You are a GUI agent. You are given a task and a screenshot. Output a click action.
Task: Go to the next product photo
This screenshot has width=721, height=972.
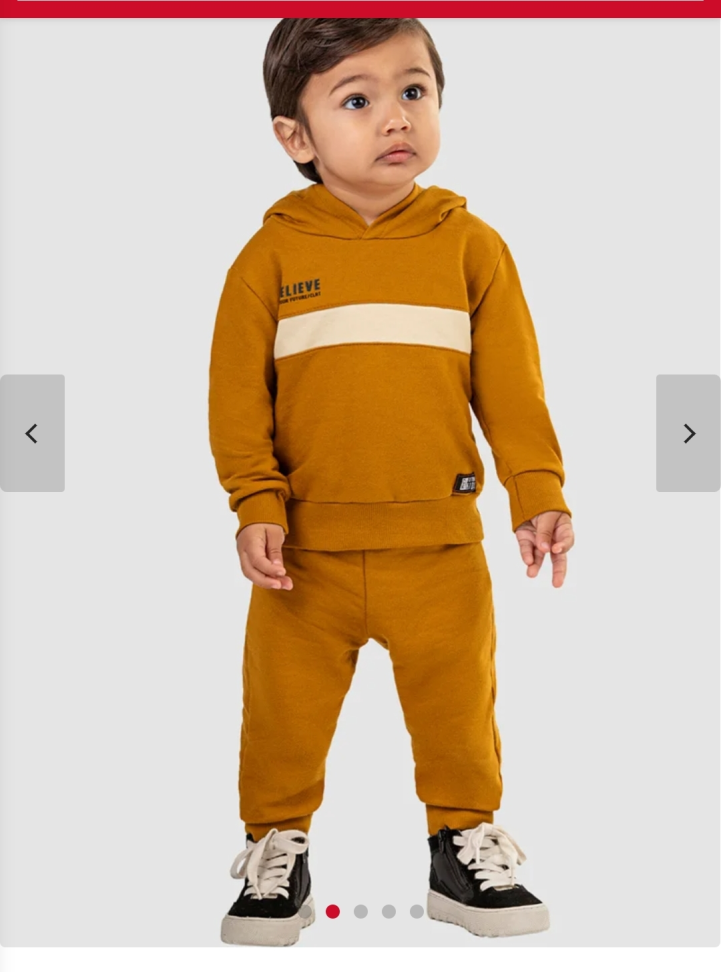click(688, 433)
